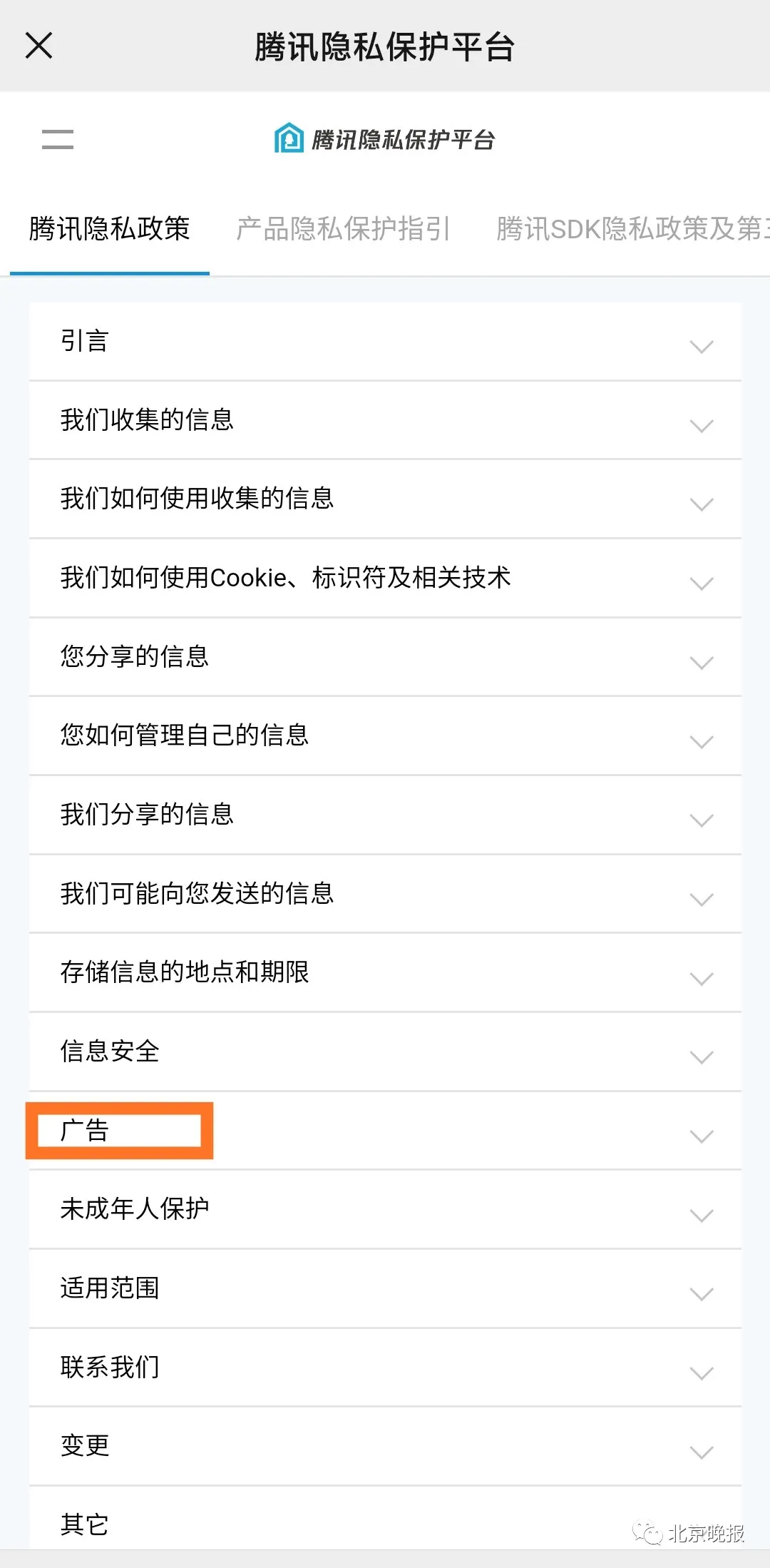The image size is (770, 1568).
Task: Expand the 变更 section
Action: click(385, 1446)
